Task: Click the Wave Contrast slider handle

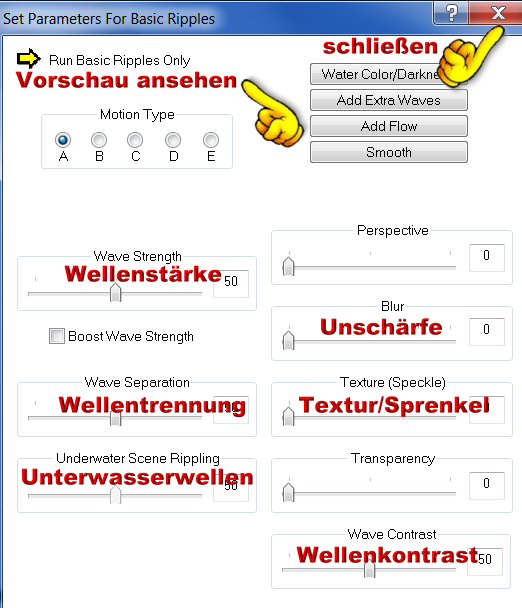Action: click(x=370, y=568)
